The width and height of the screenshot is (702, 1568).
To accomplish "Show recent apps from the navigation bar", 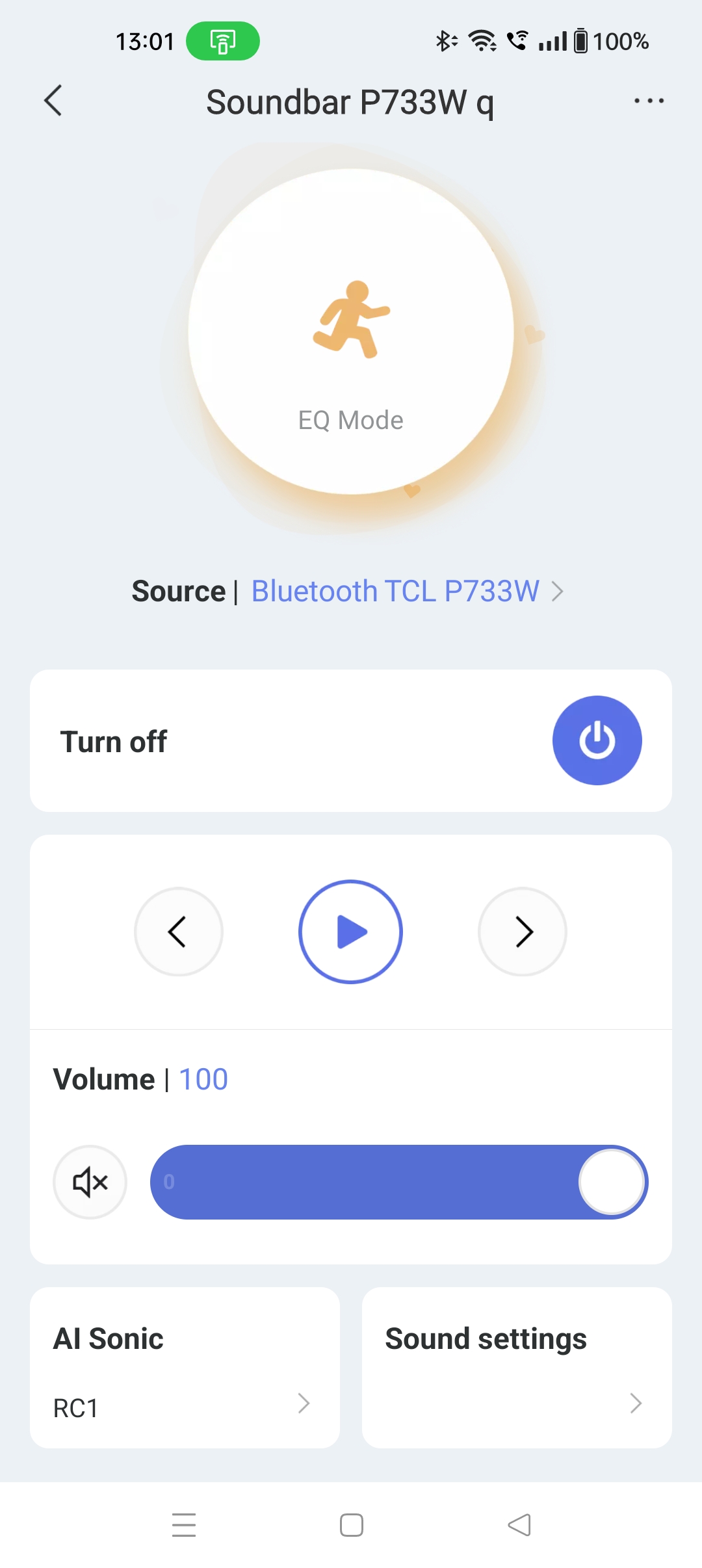I will coord(184,1525).
